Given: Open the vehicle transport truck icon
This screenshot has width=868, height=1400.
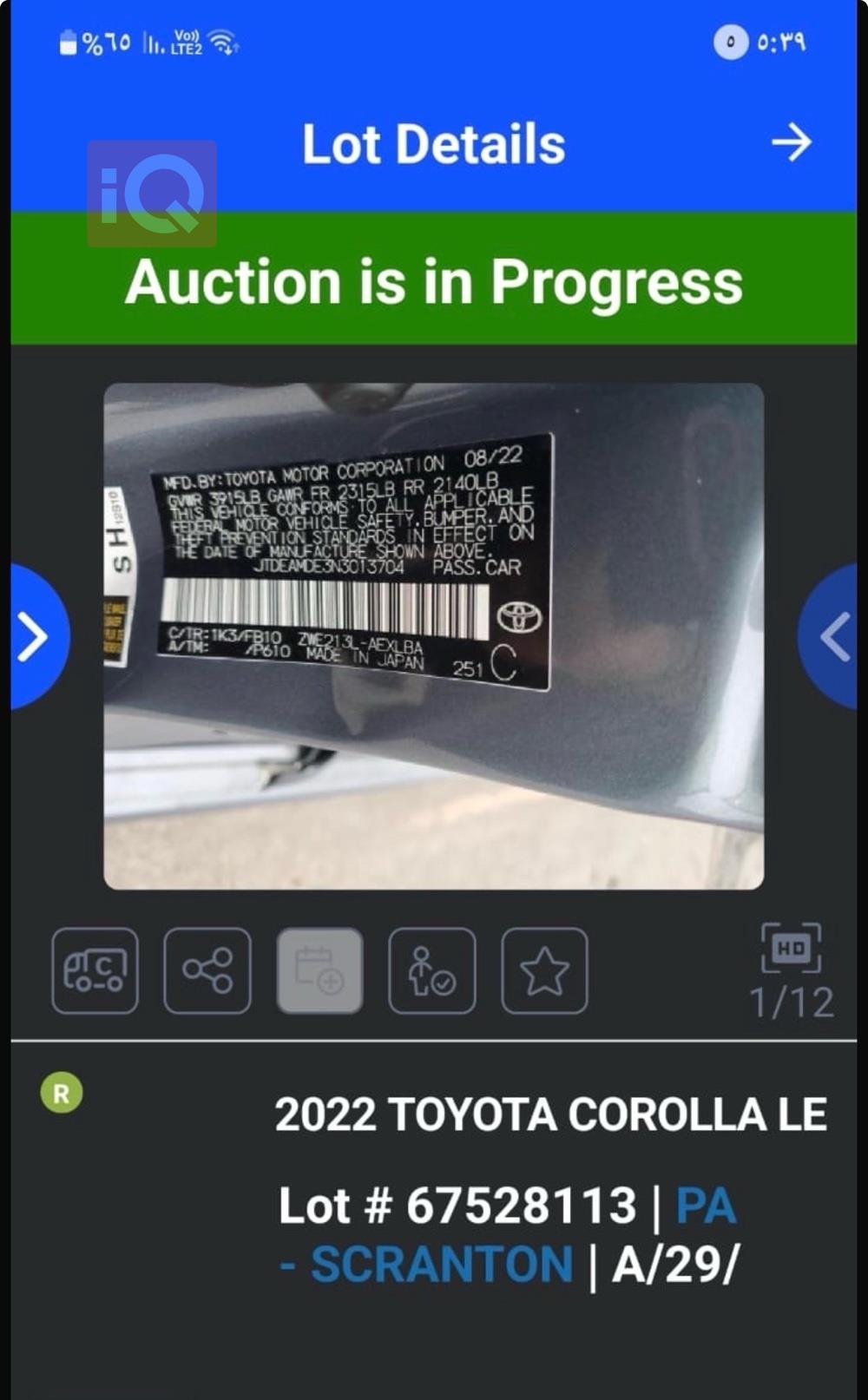Looking at the screenshot, I should point(95,970).
